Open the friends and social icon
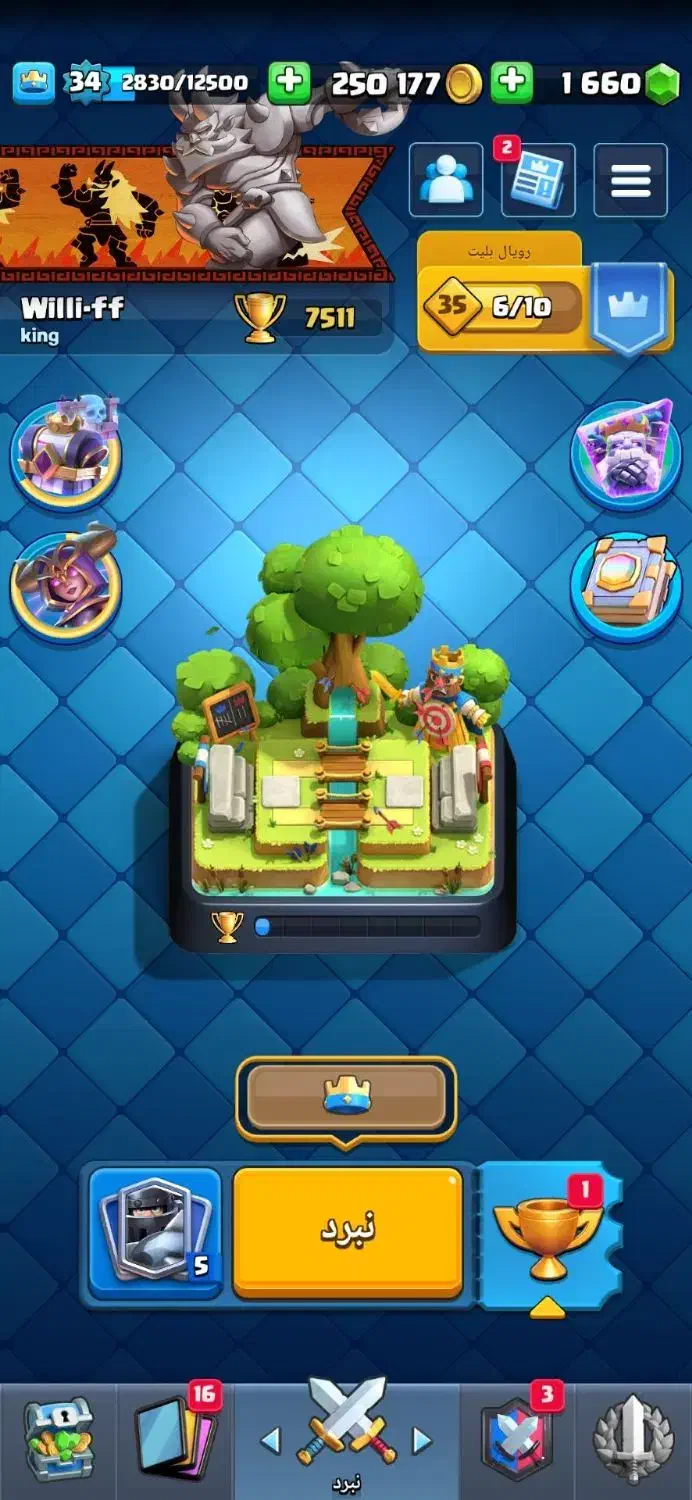 tap(446, 180)
